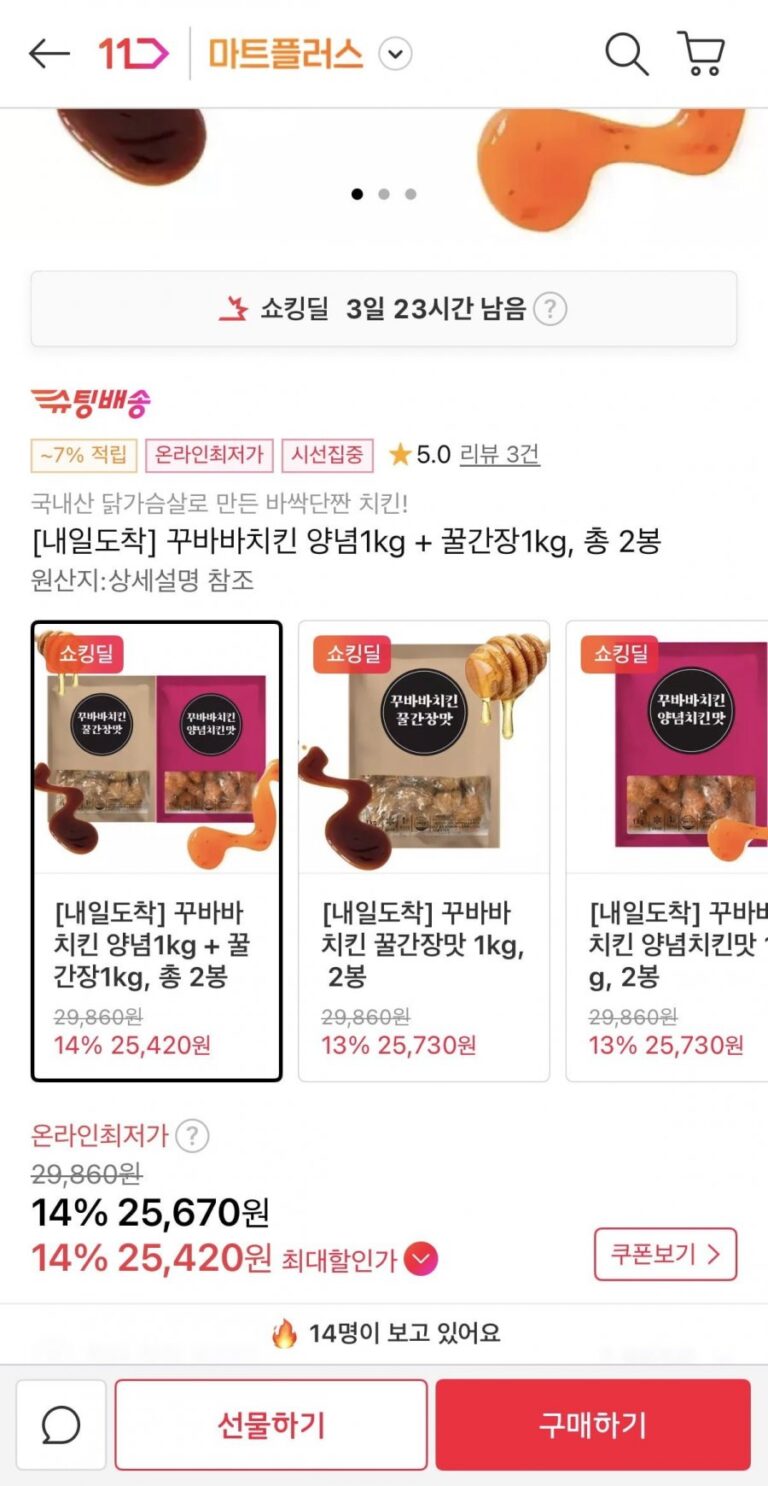
Task: Open the 11st home logo
Action: click(x=133, y=54)
